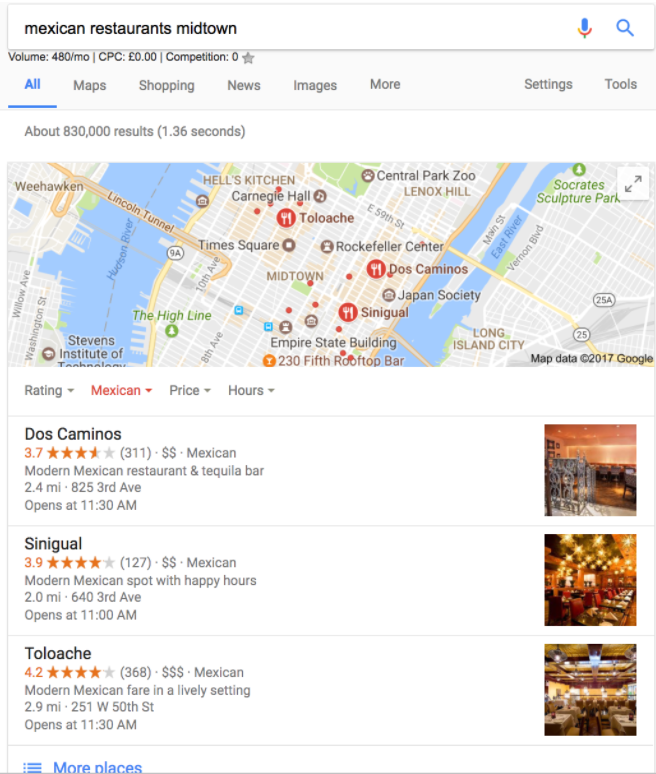Screen dimensions: 656x774
Task: Star this keyword next to Competition
Action: pyautogui.click(x=248, y=58)
